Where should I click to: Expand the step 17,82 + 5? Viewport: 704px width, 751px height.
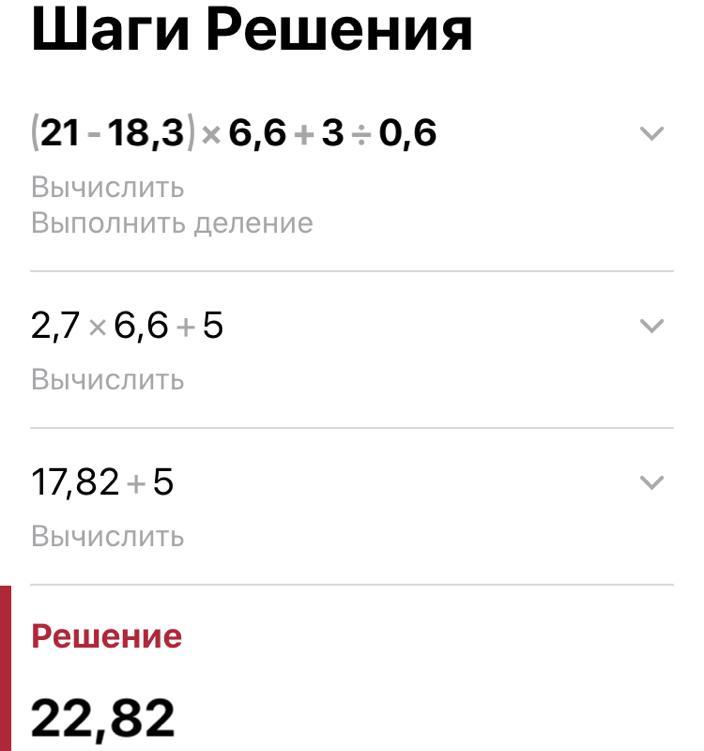tap(651, 483)
